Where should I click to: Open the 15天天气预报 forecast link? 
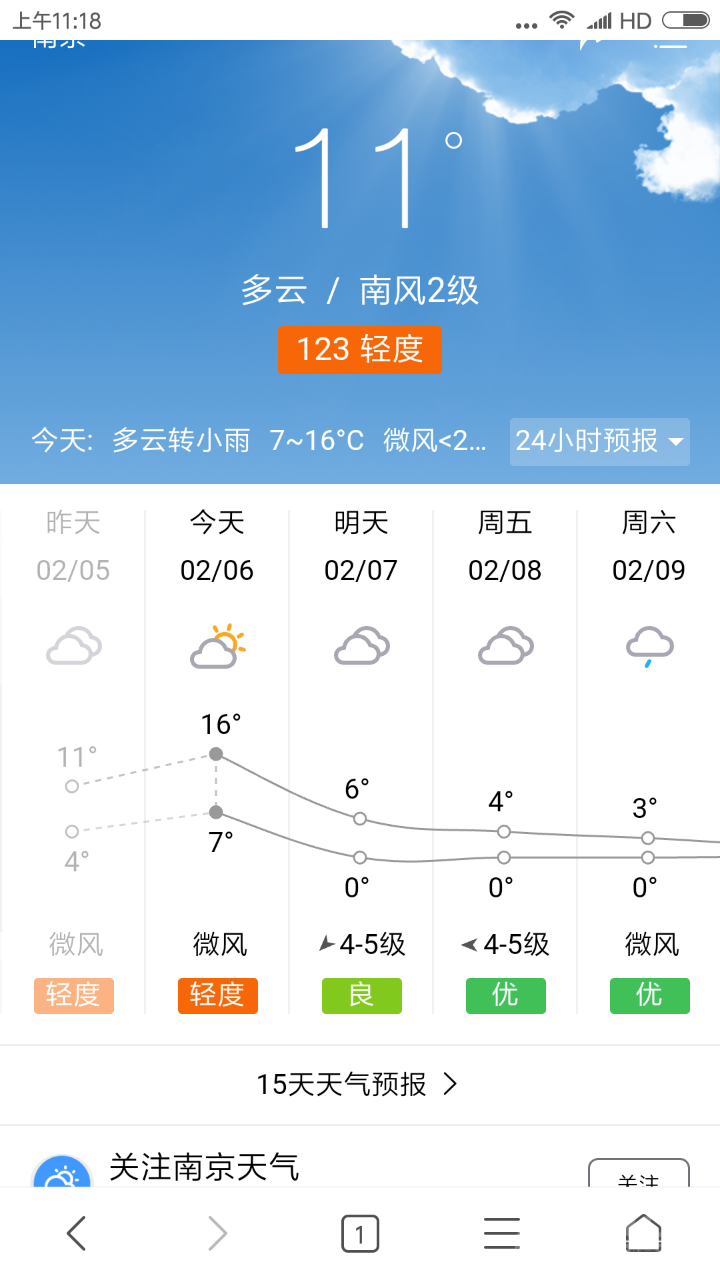pos(358,1084)
